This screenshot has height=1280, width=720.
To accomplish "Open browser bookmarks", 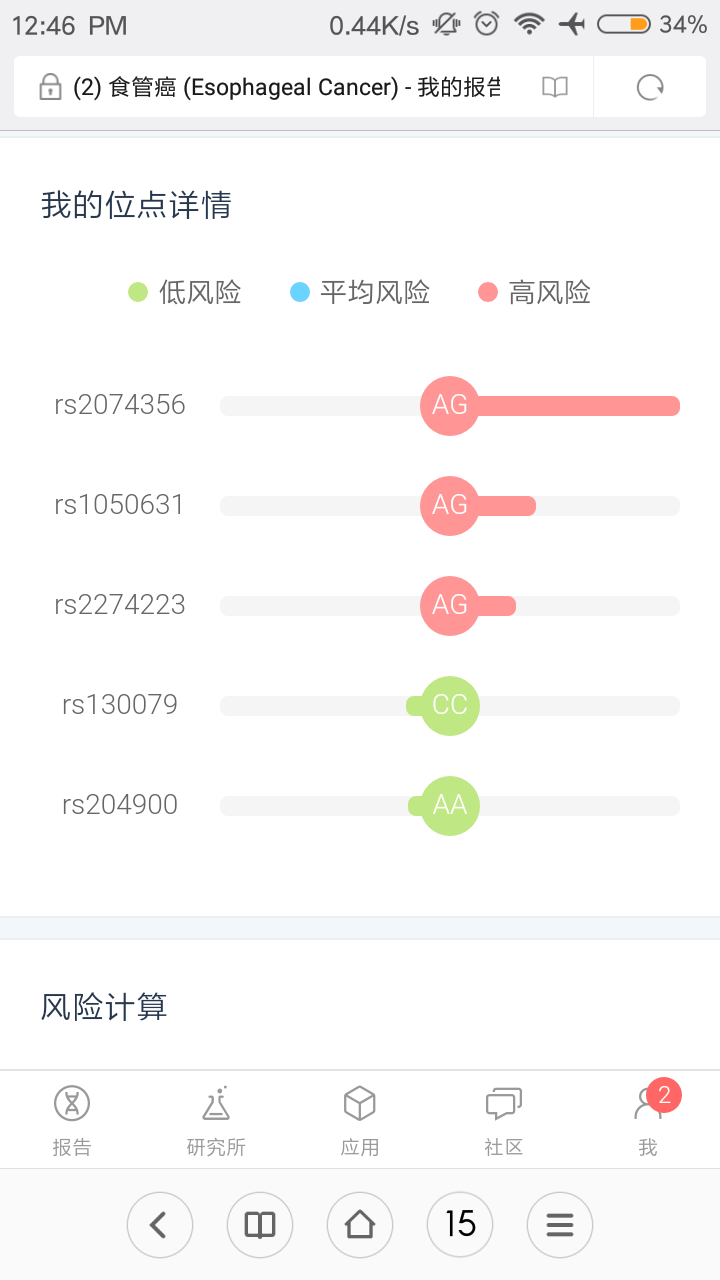I will (x=260, y=1224).
